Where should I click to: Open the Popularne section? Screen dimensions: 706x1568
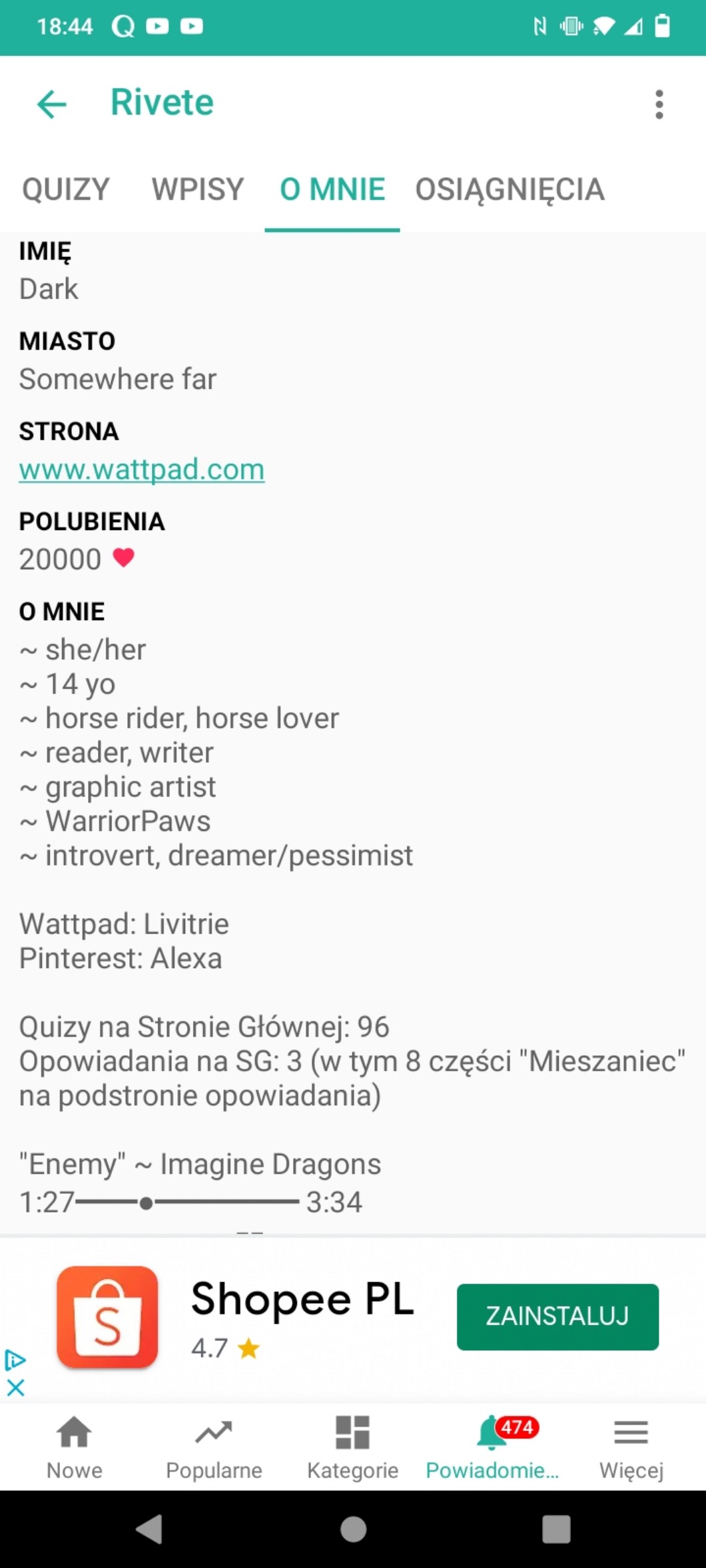pos(214,1446)
